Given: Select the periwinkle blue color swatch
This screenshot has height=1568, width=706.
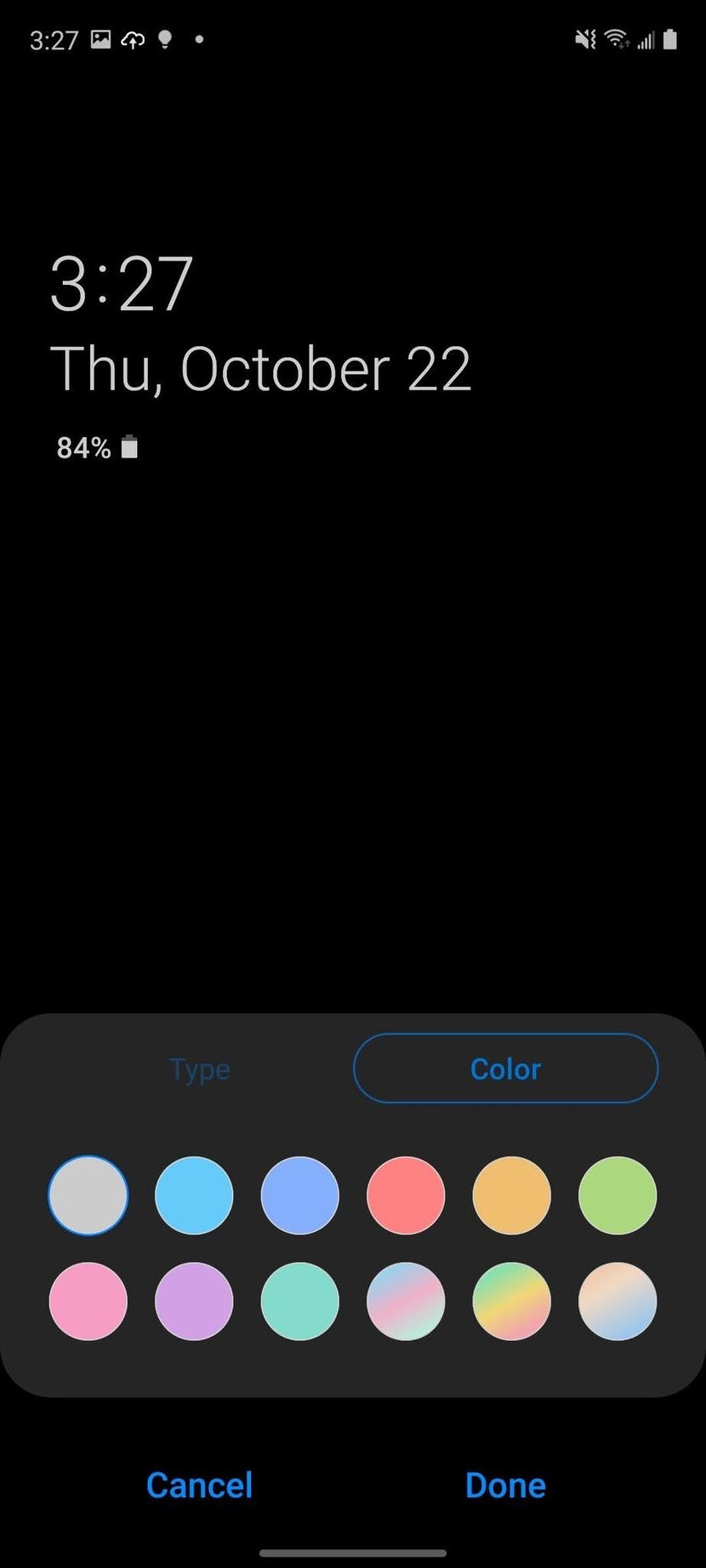Looking at the screenshot, I should click(300, 1196).
